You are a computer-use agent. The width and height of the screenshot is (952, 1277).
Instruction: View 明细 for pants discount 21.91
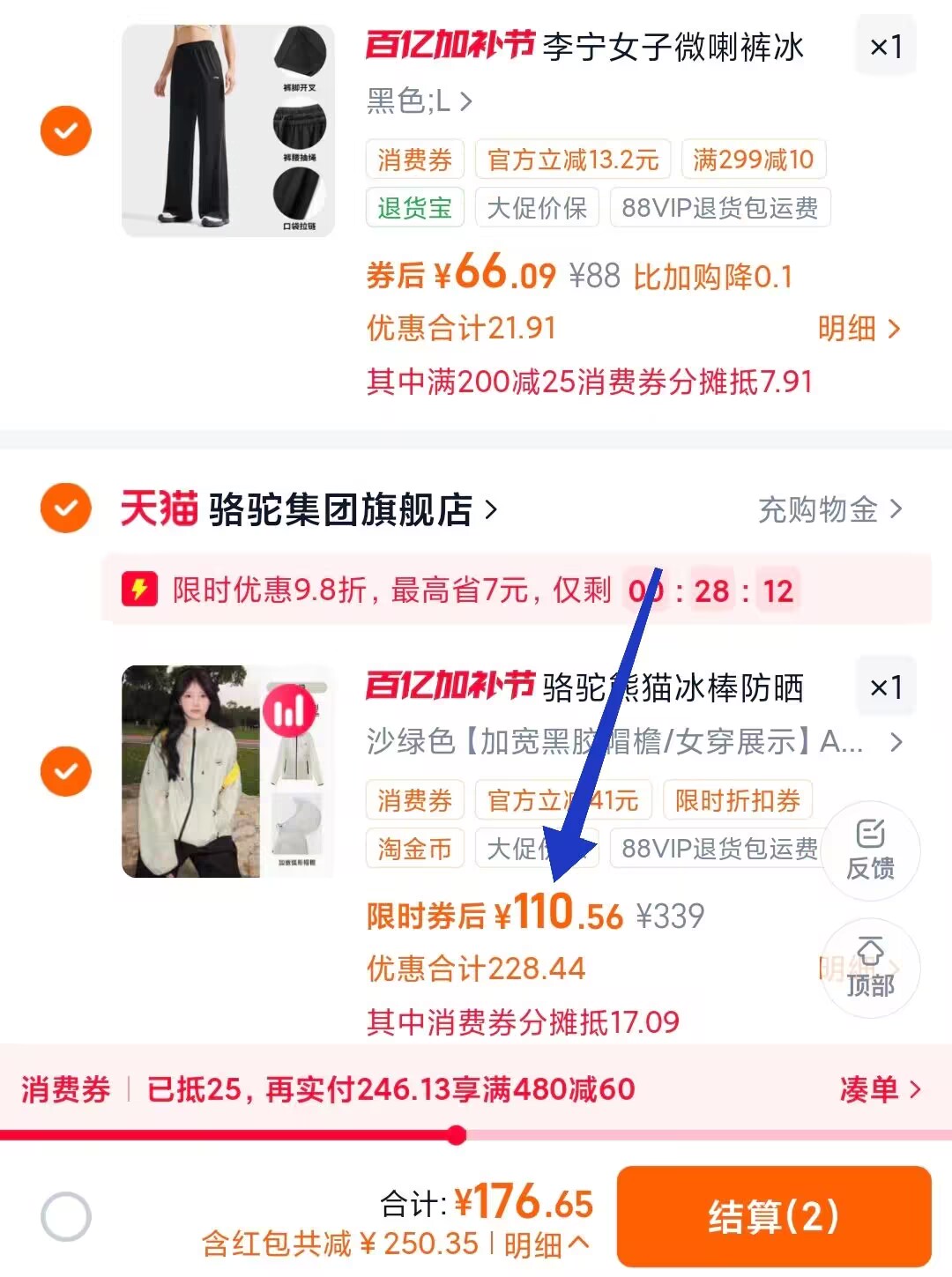click(859, 329)
